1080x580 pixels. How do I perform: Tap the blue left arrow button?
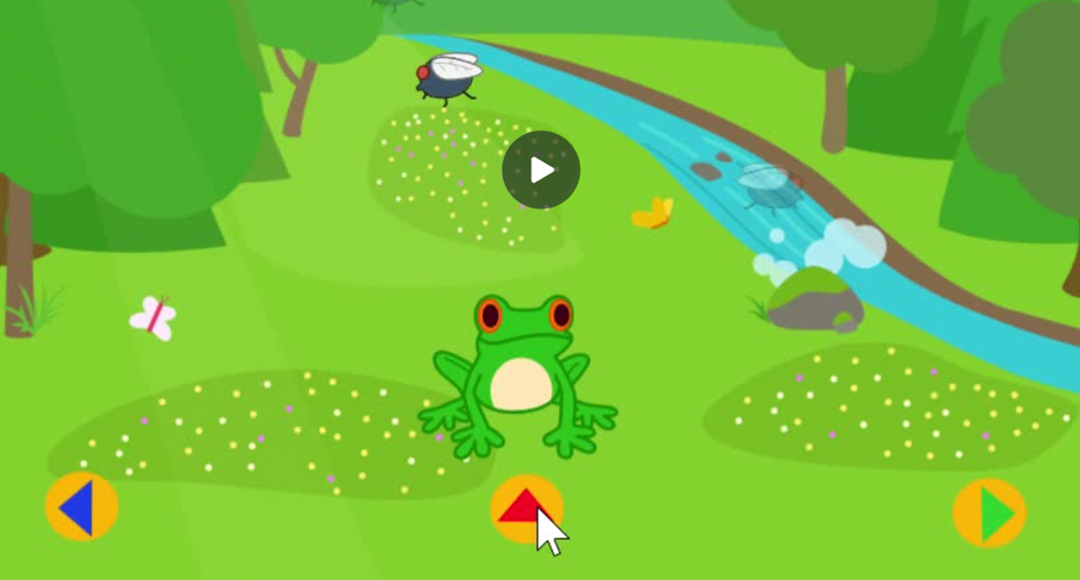click(x=81, y=507)
